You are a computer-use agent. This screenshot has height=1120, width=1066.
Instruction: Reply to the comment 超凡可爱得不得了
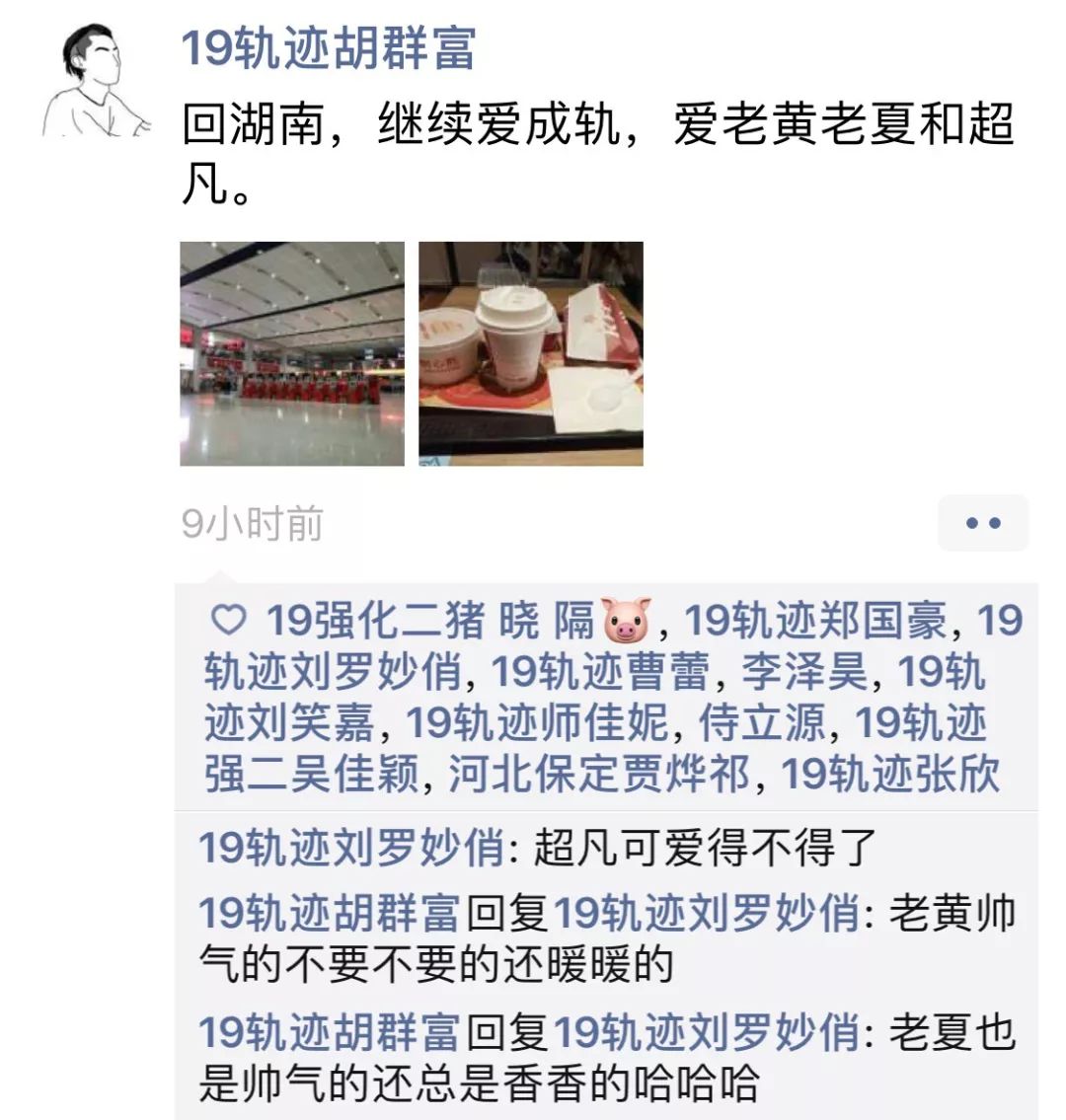pos(705,849)
